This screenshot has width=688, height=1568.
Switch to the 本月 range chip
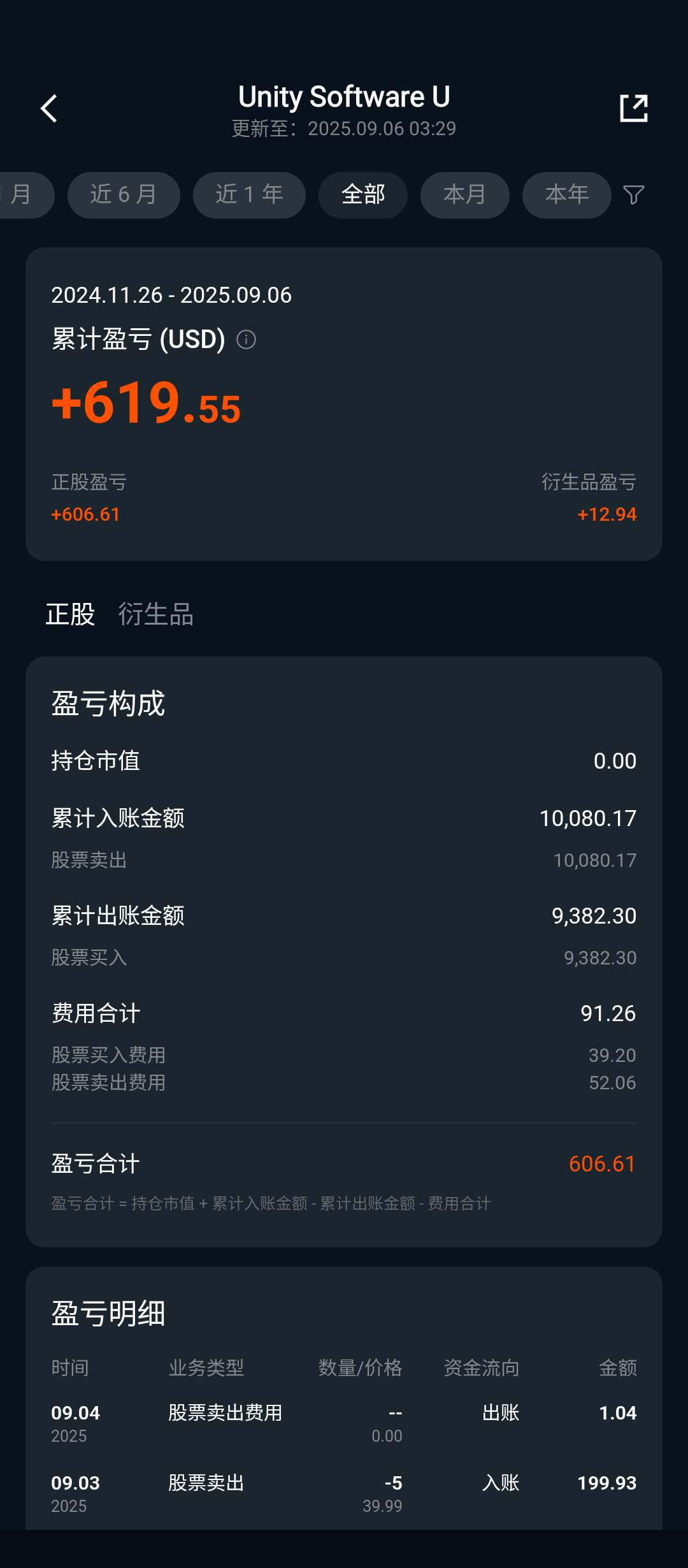[465, 195]
